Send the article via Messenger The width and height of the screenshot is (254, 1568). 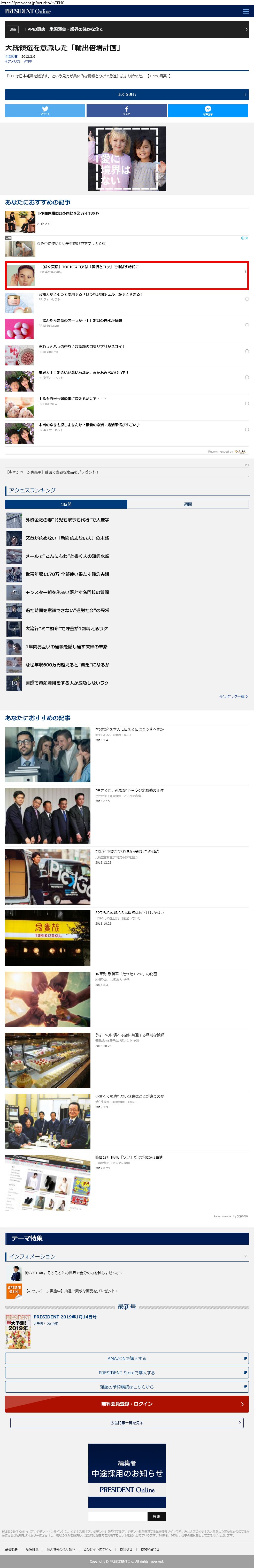click(x=208, y=110)
